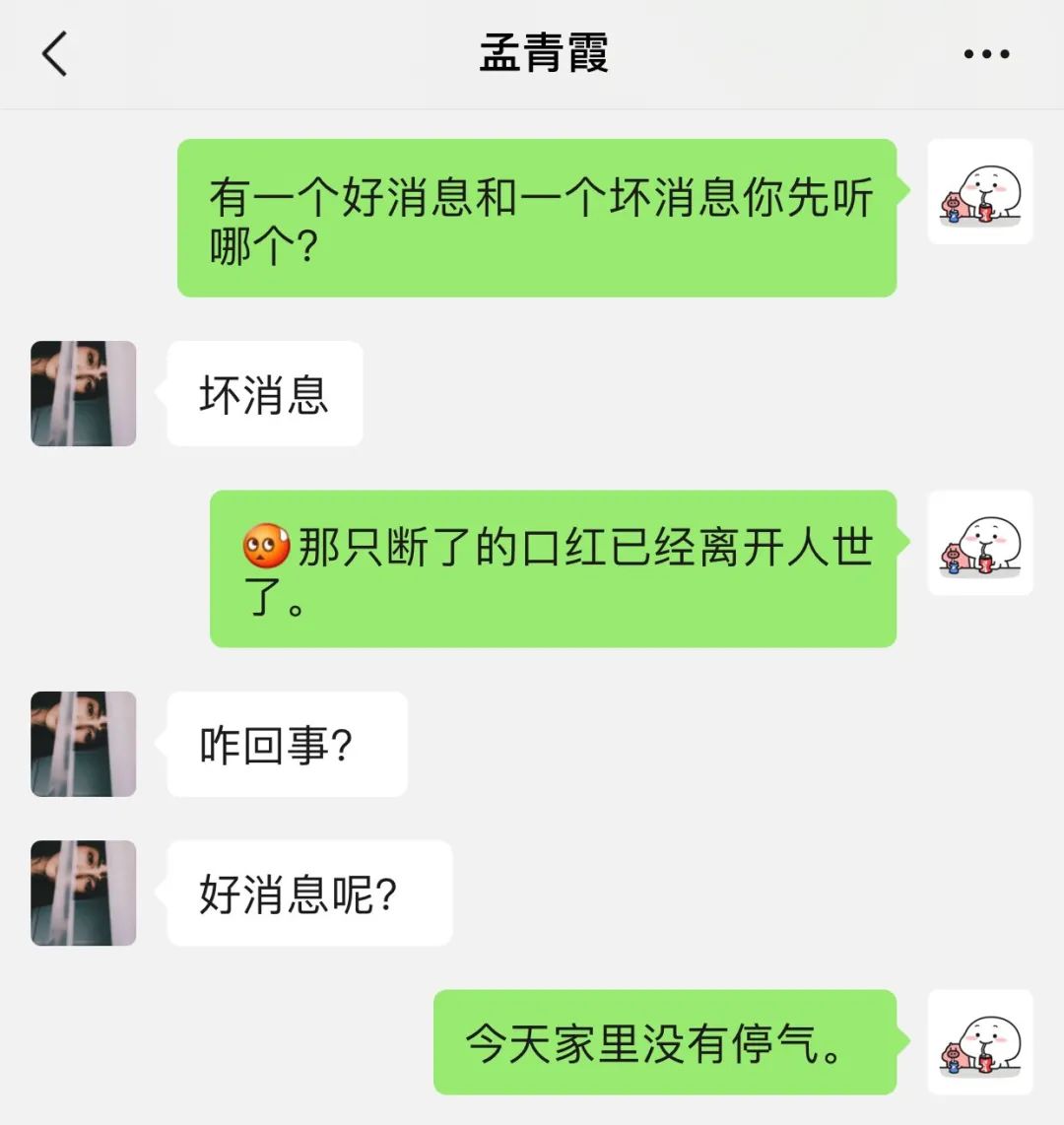Tap the message containing the blushing emoji
Image resolution: width=1064 pixels, height=1125 pixels.
(552, 568)
